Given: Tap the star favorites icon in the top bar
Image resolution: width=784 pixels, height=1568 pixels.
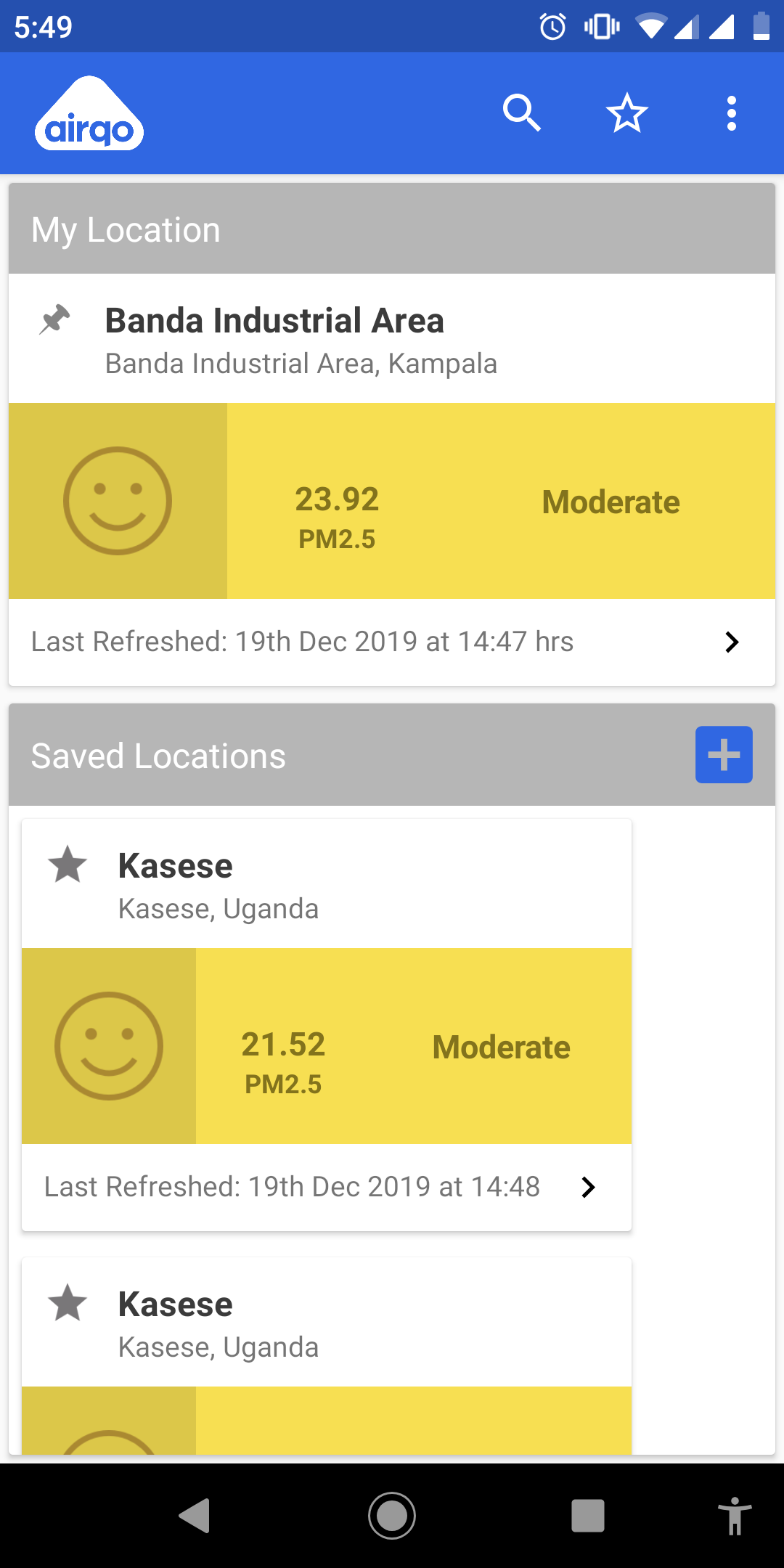Looking at the screenshot, I should (x=626, y=113).
